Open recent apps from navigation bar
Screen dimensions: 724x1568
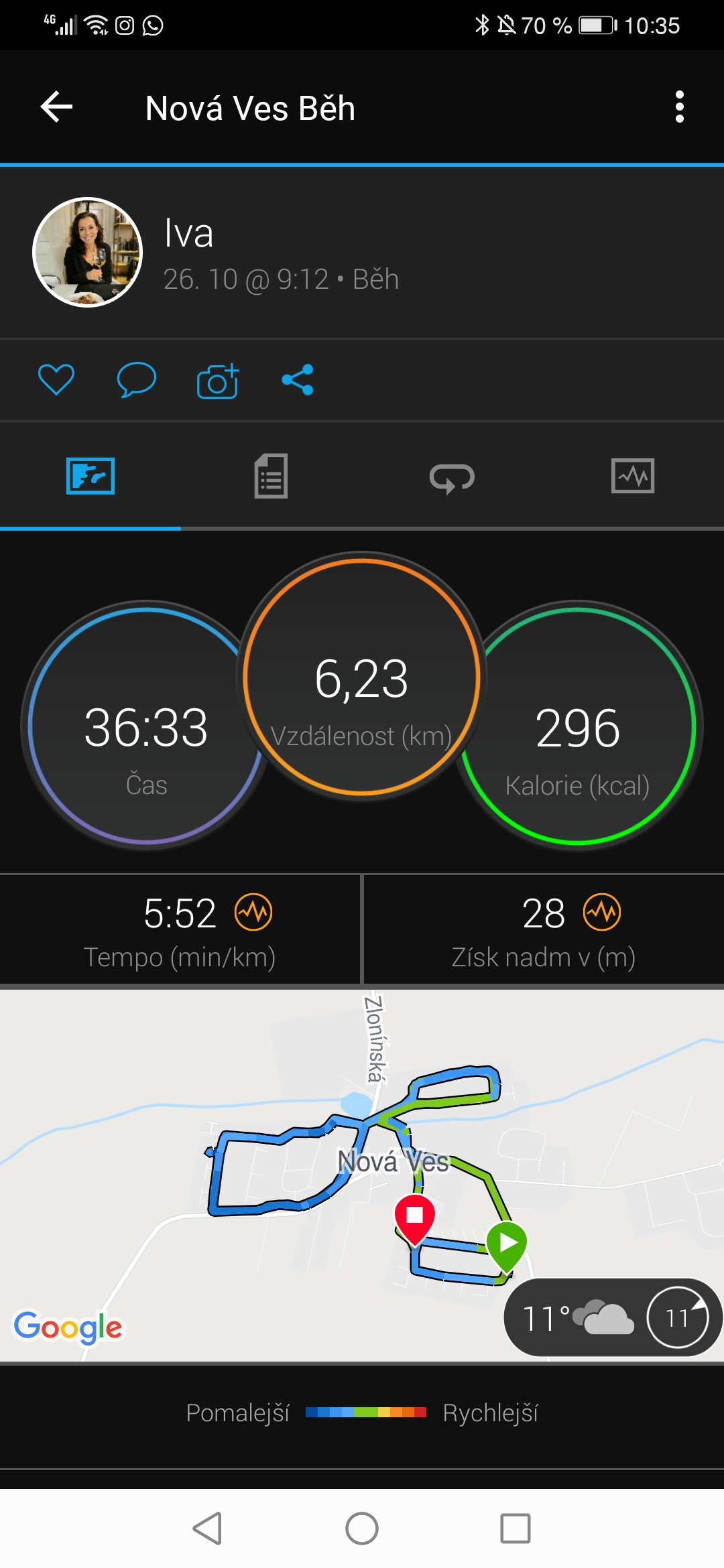(x=516, y=1528)
